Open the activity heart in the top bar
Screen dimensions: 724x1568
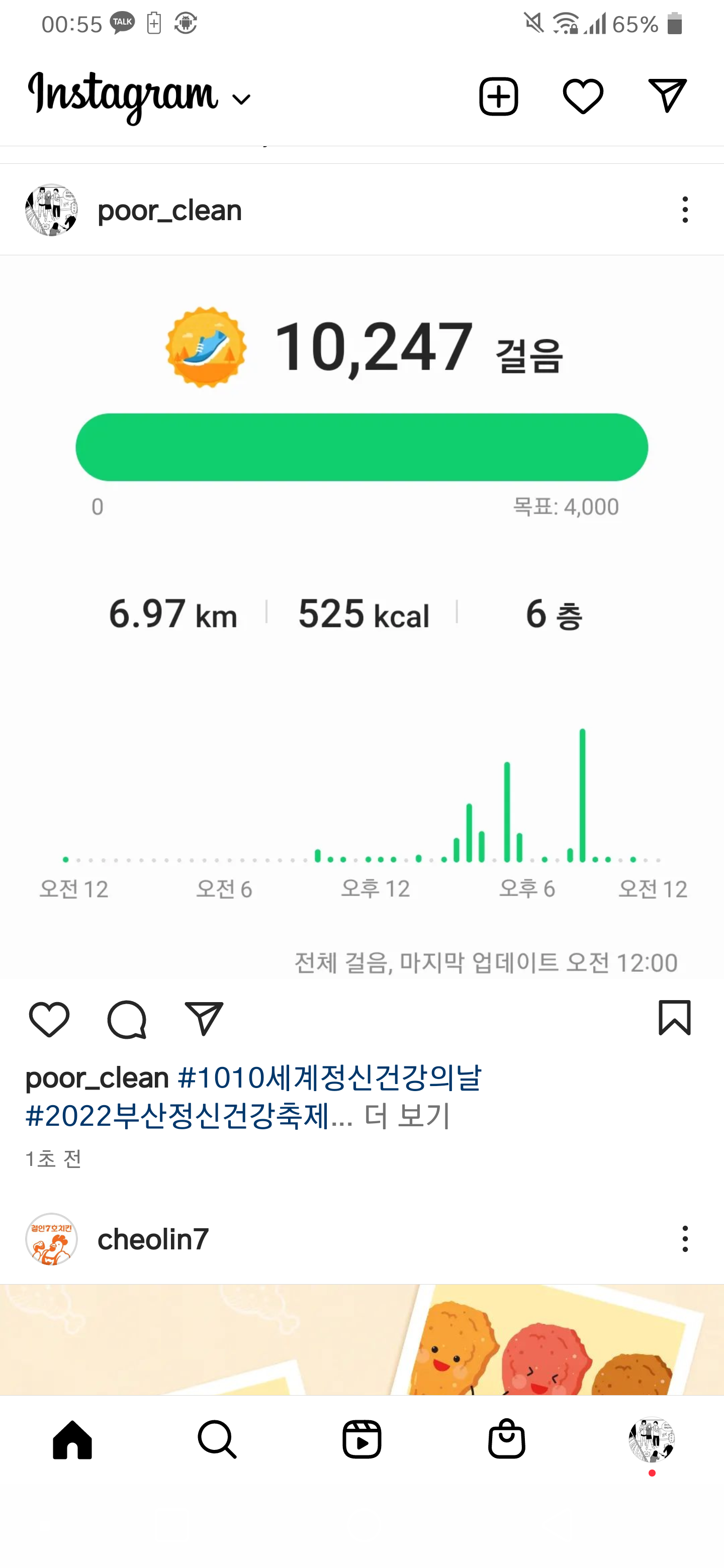pos(583,97)
